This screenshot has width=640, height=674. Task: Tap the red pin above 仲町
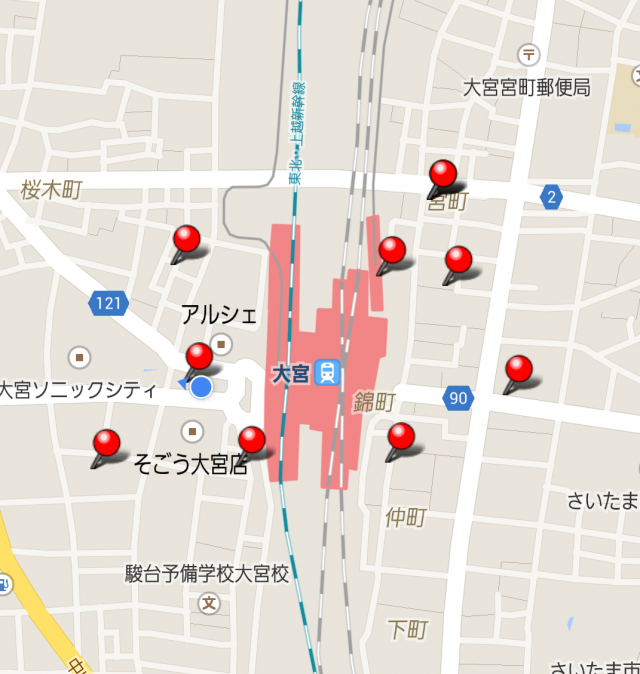click(x=401, y=437)
